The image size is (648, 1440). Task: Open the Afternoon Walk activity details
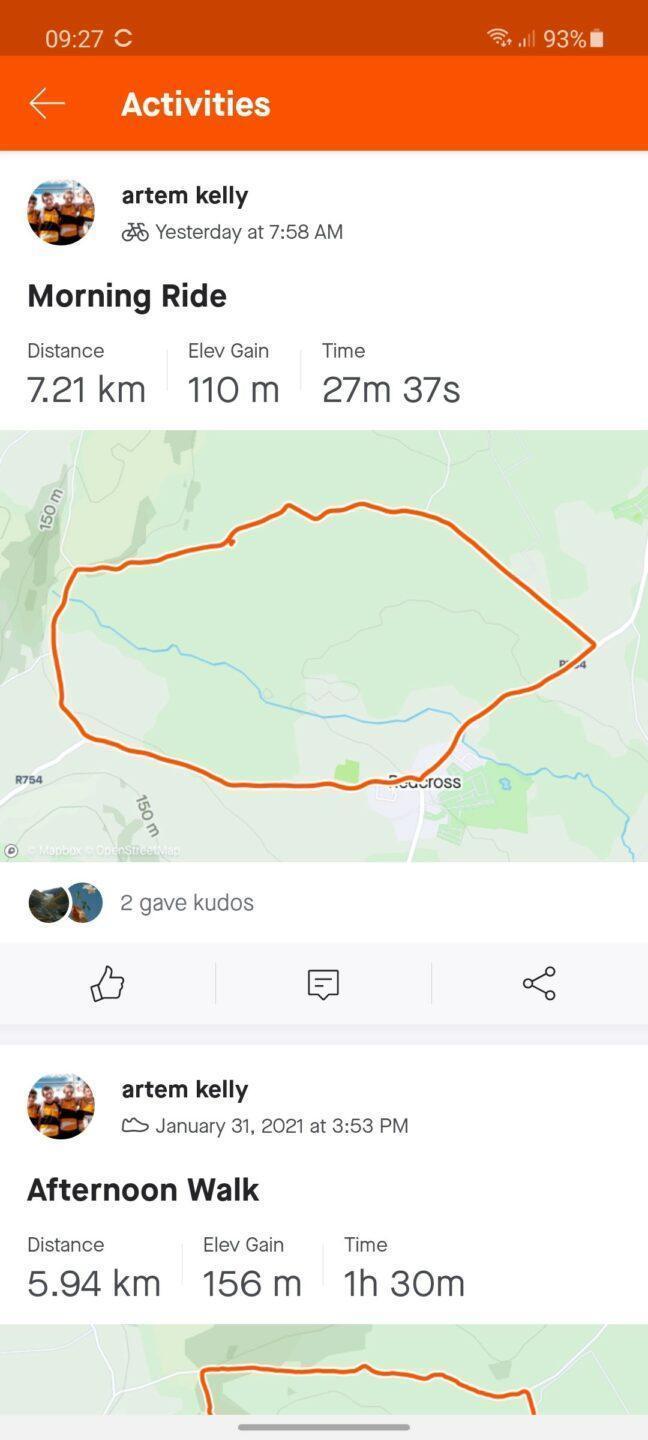coord(143,1190)
